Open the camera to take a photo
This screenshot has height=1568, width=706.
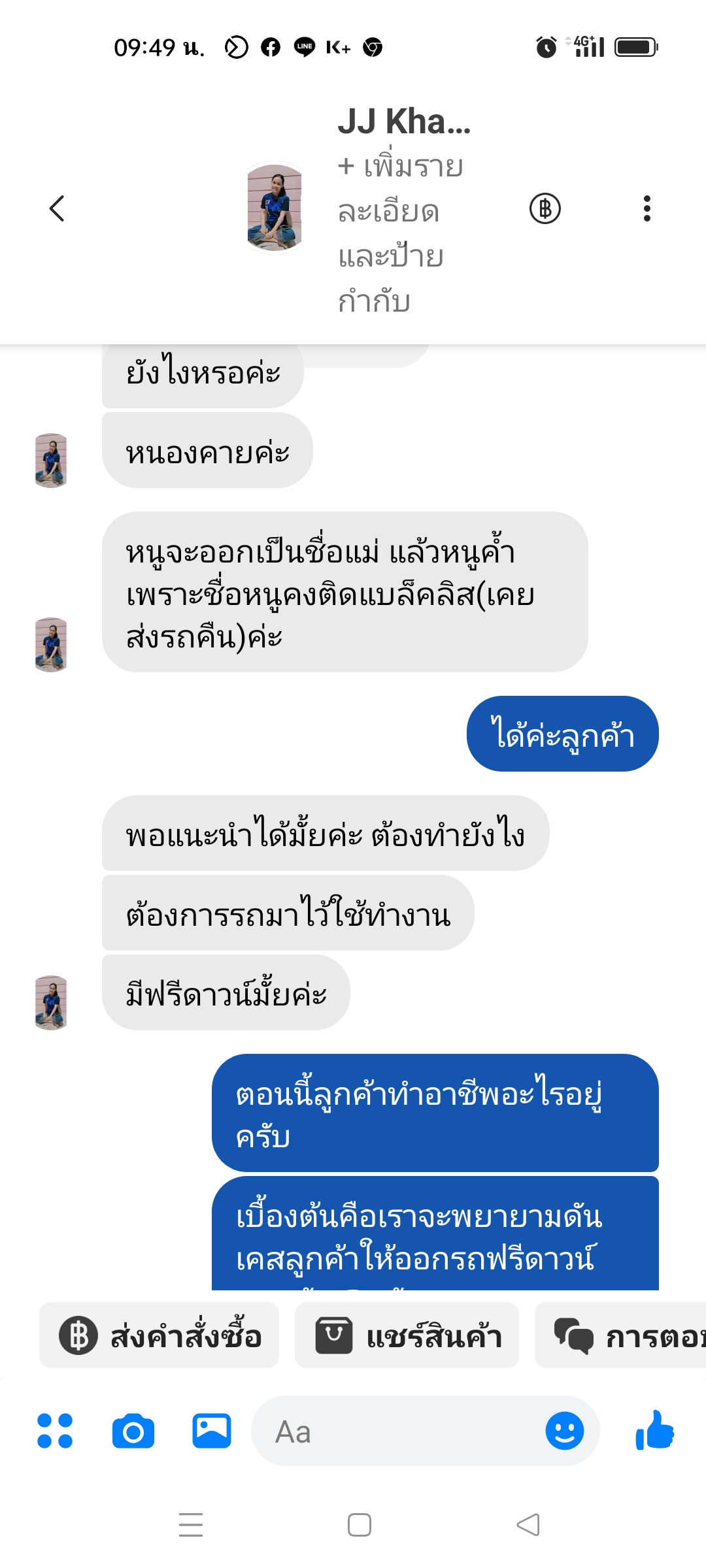pos(133,1431)
